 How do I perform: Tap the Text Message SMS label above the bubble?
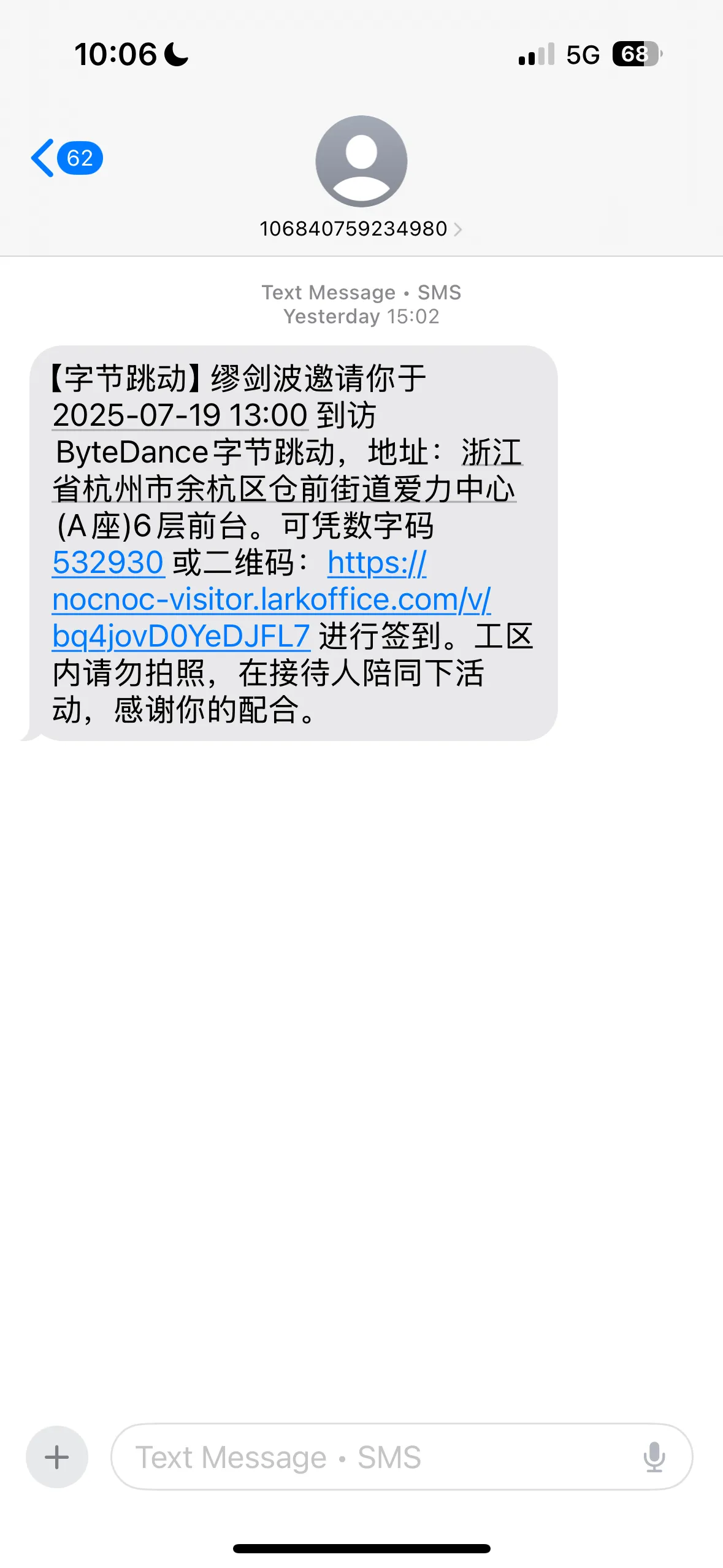[361, 292]
